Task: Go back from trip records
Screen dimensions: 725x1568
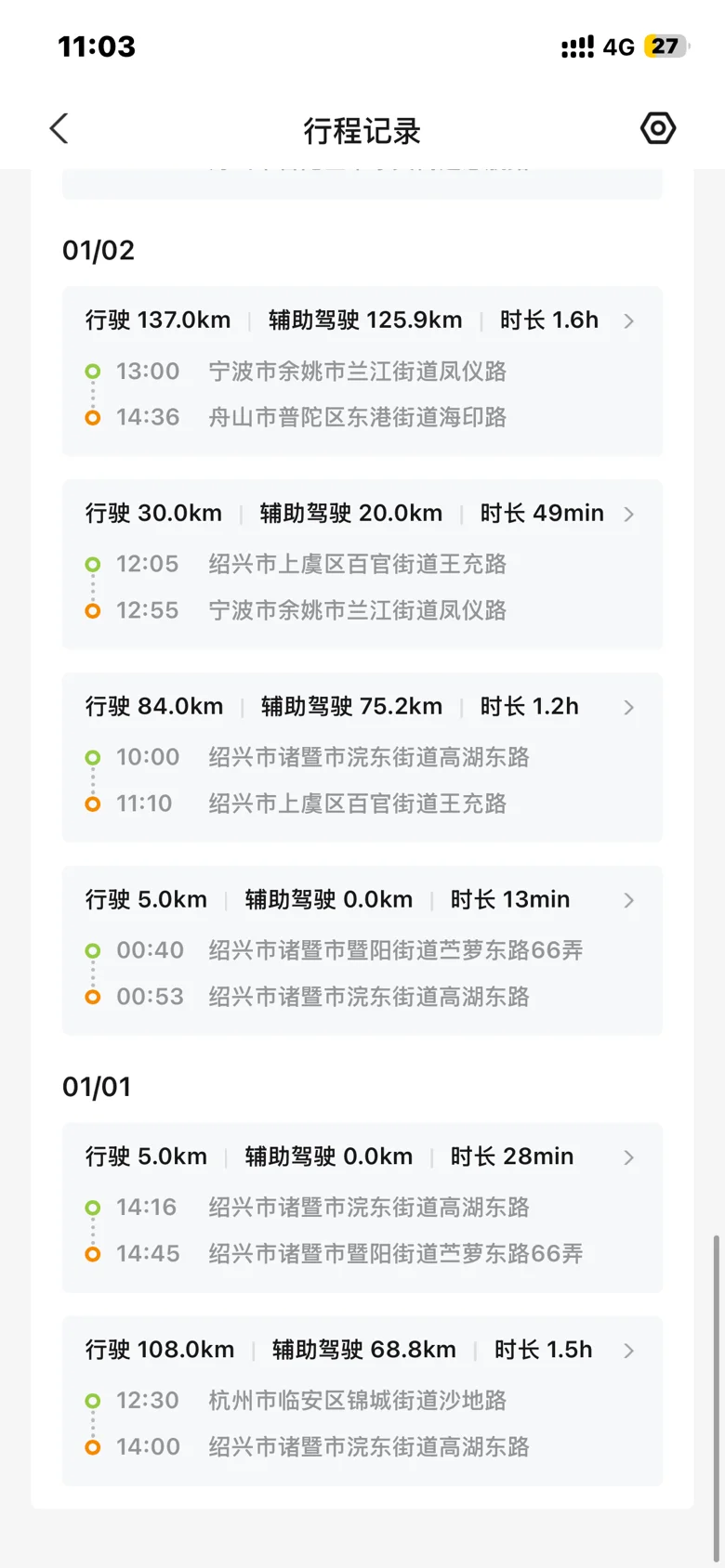Action: point(59,129)
